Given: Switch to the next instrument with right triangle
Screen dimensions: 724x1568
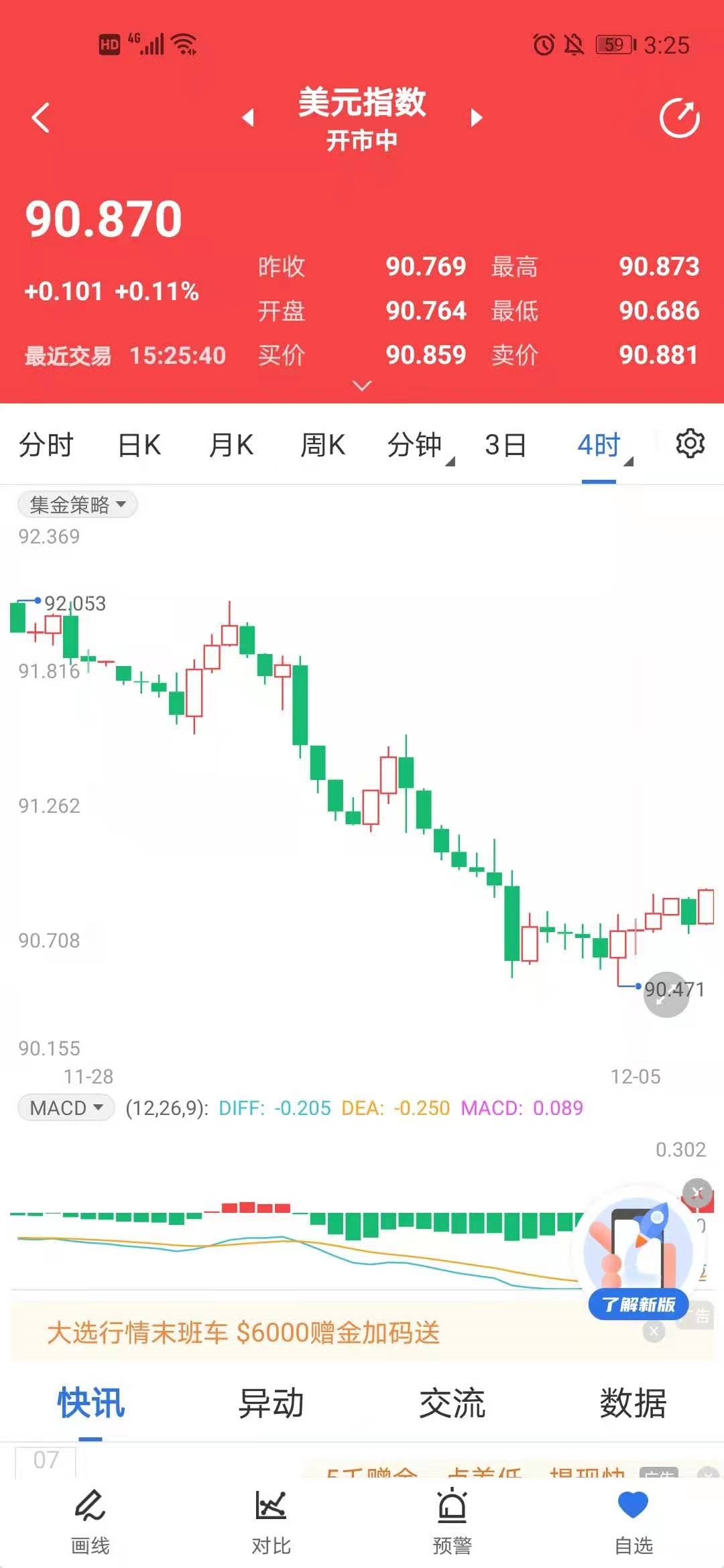Looking at the screenshot, I should pyautogui.click(x=477, y=118).
